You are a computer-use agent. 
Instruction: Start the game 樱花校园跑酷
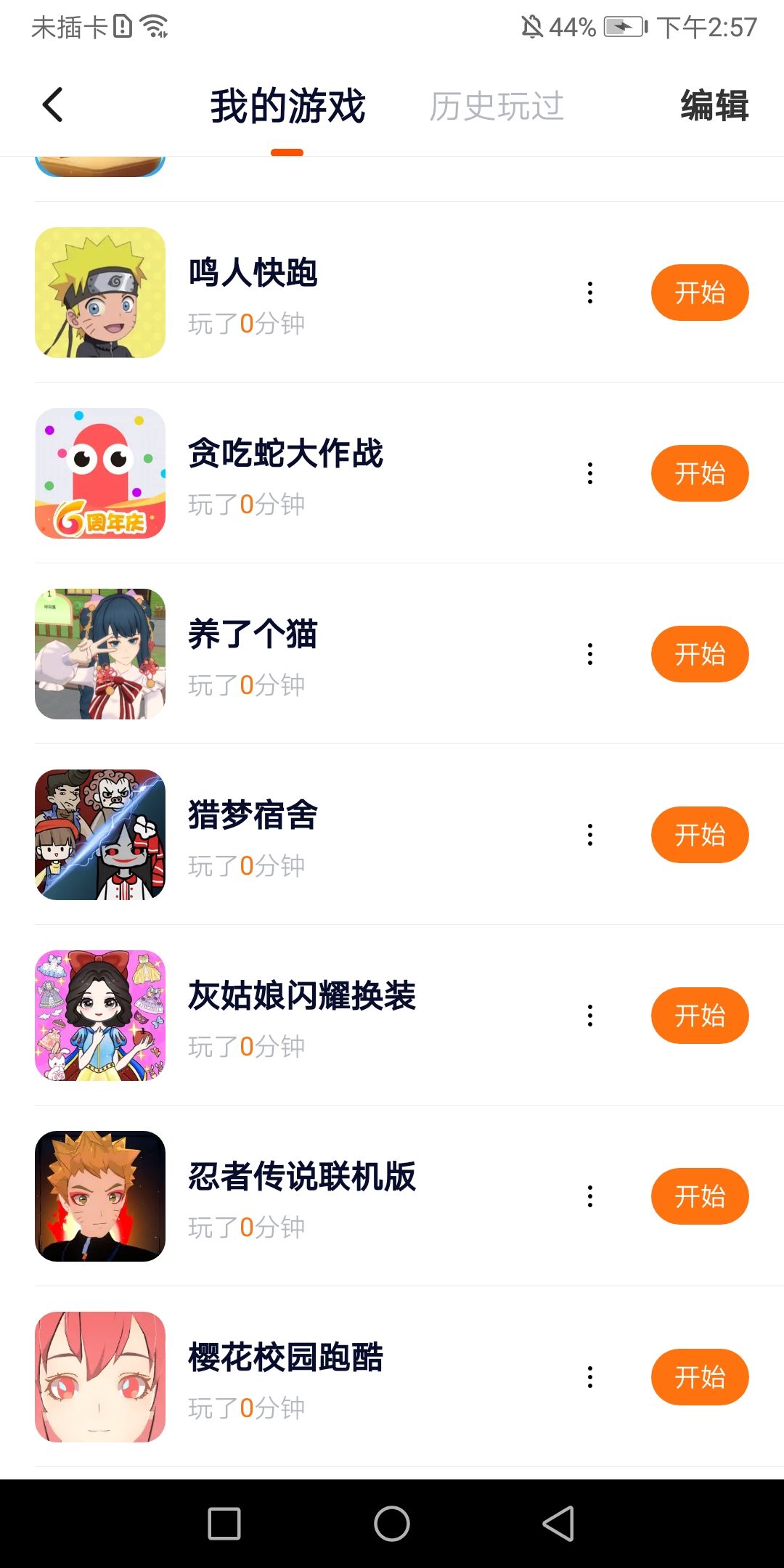[699, 1377]
